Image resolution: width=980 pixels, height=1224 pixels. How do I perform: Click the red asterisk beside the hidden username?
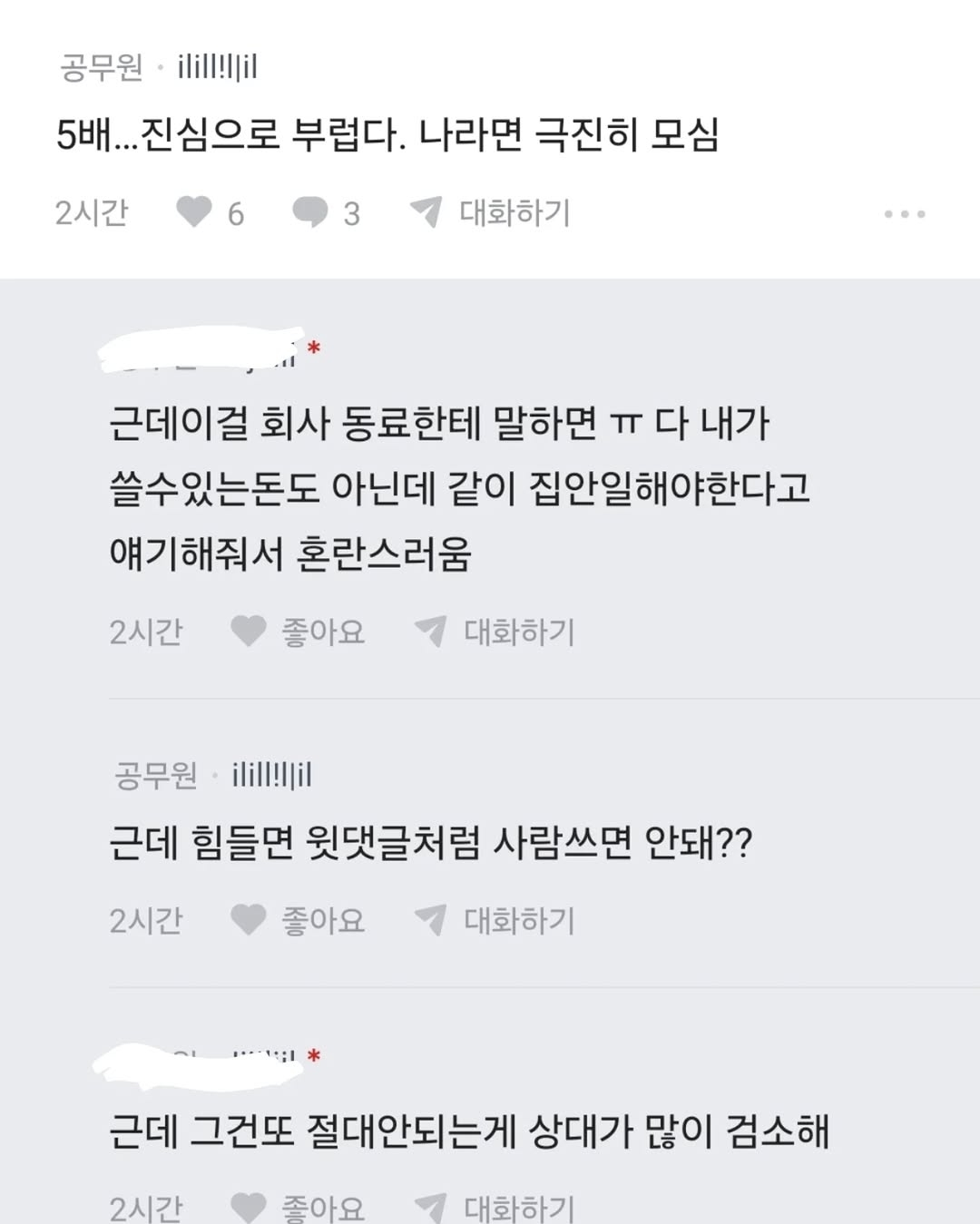[313, 347]
